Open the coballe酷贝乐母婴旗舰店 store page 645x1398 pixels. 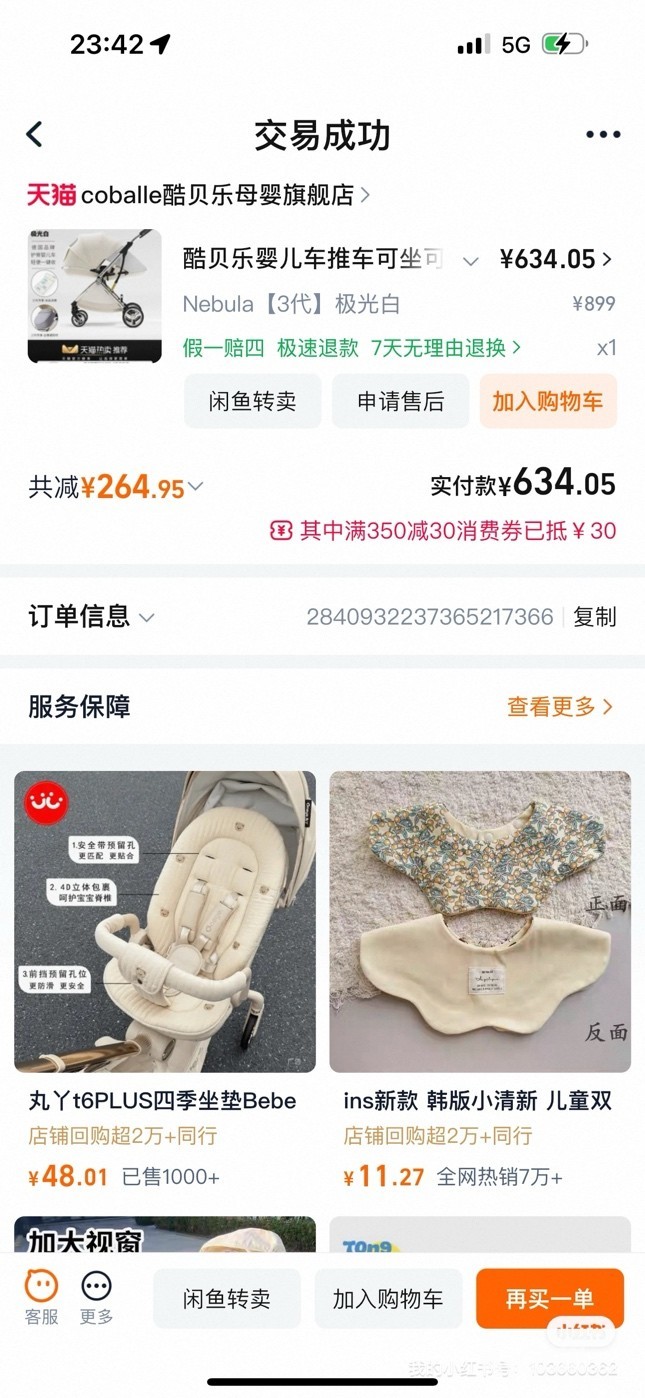click(198, 195)
